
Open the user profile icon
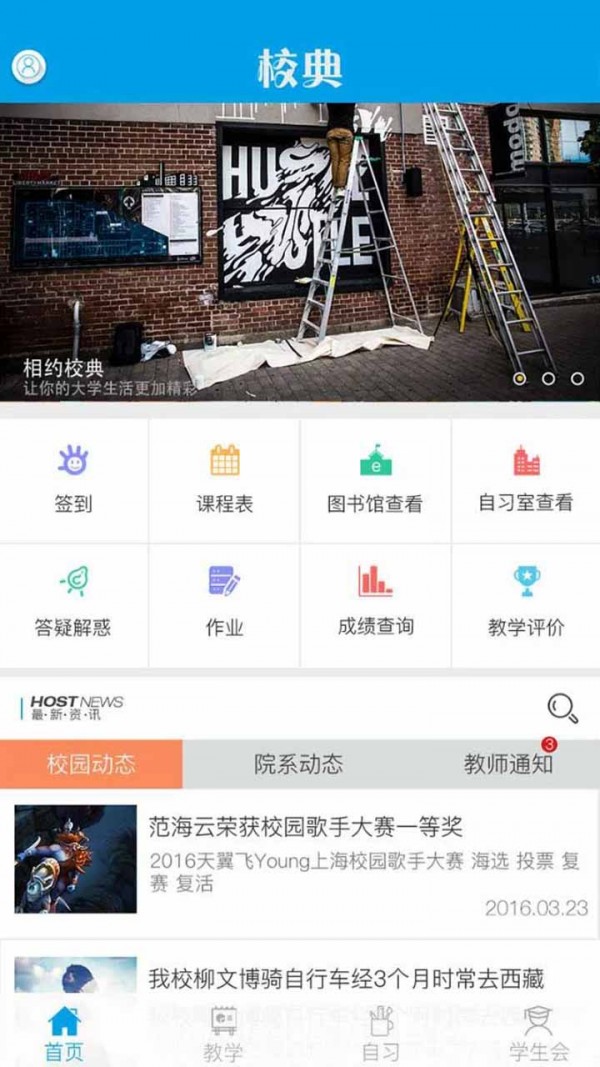tap(29, 67)
